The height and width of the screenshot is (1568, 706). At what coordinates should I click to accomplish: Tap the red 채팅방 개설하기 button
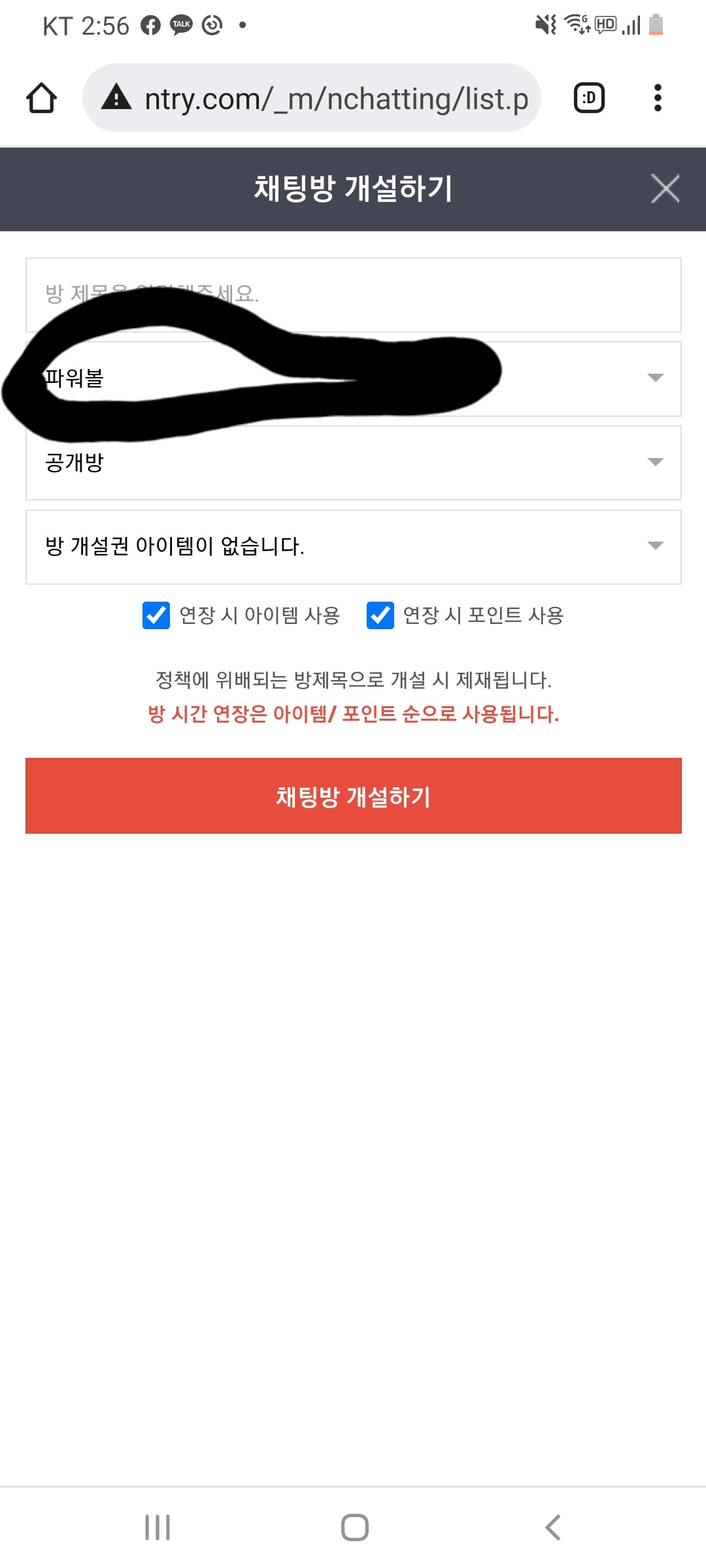(353, 796)
